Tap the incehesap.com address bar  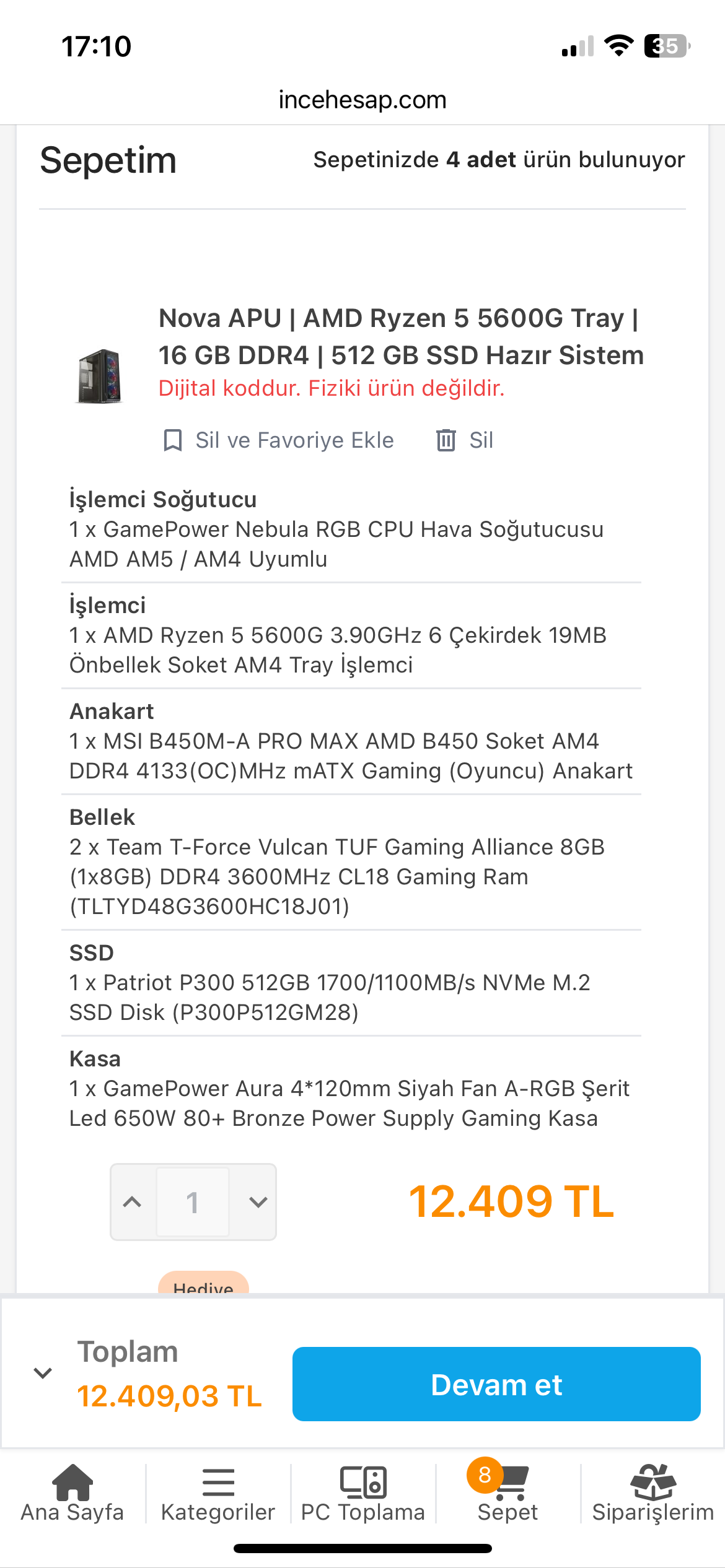[x=362, y=100]
